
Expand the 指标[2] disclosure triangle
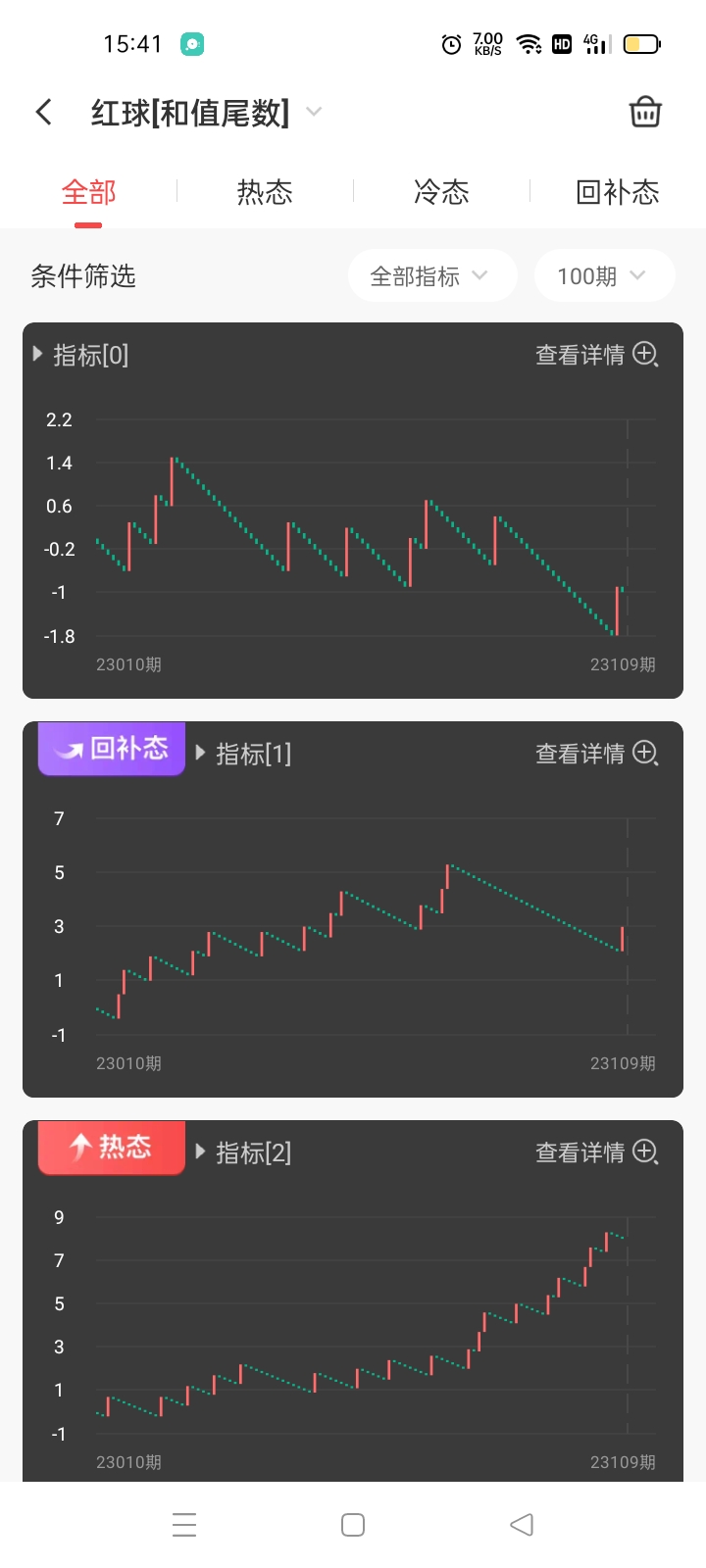(x=199, y=1152)
